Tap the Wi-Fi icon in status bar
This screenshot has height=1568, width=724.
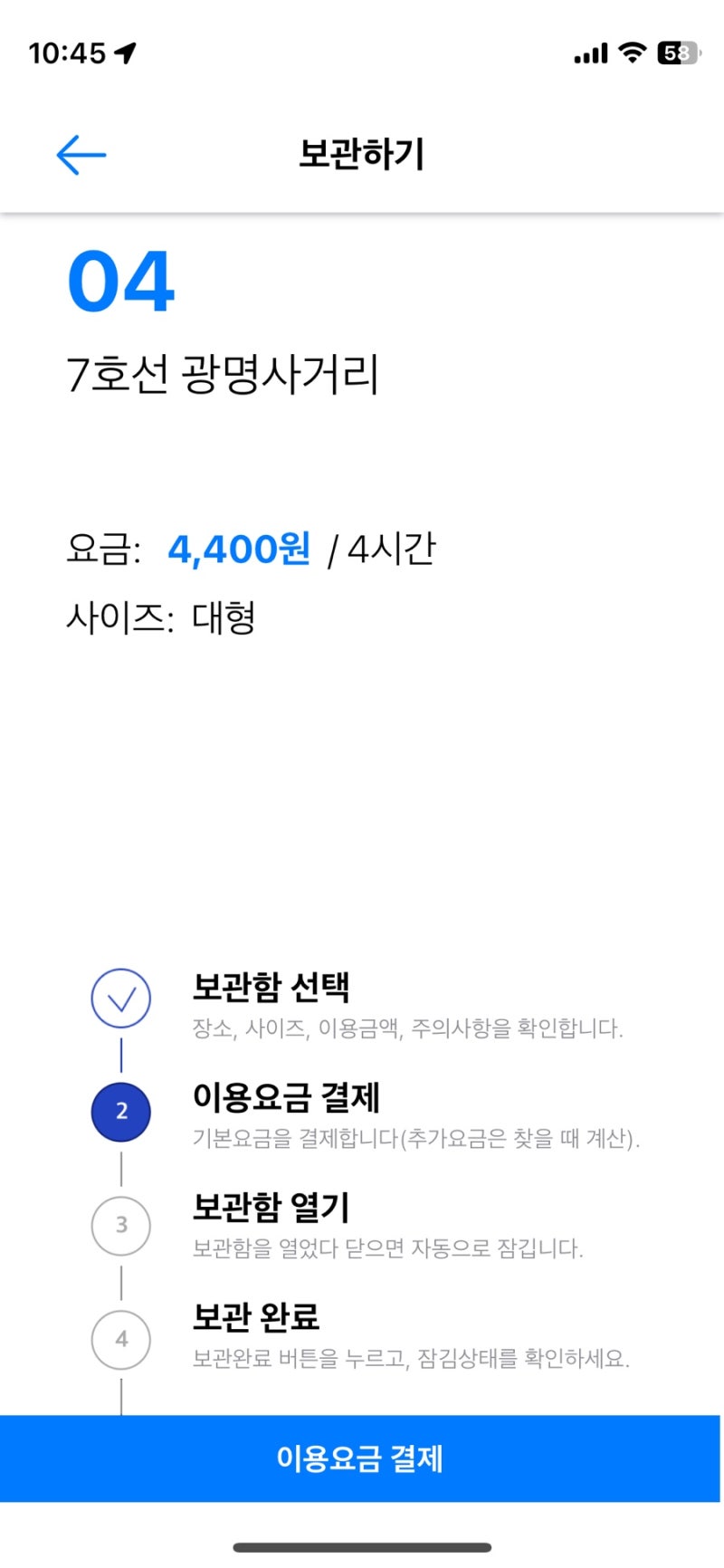[x=631, y=54]
